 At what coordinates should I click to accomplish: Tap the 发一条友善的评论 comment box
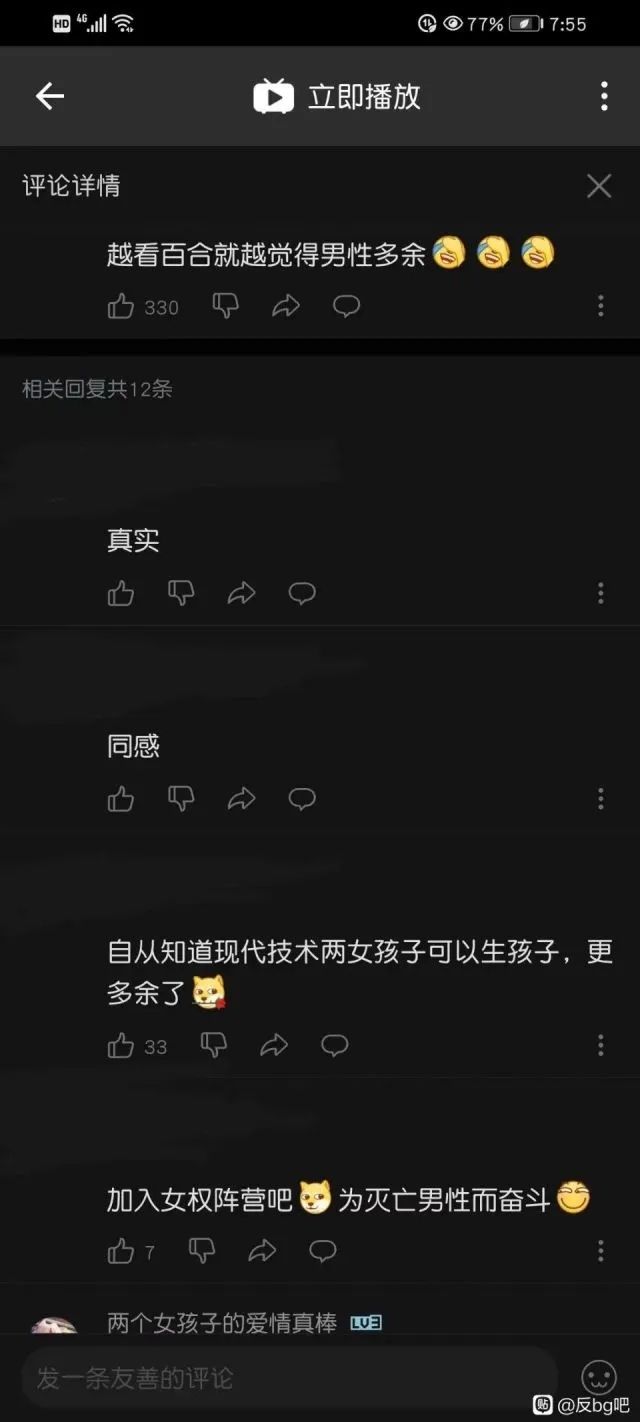[289, 1378]
